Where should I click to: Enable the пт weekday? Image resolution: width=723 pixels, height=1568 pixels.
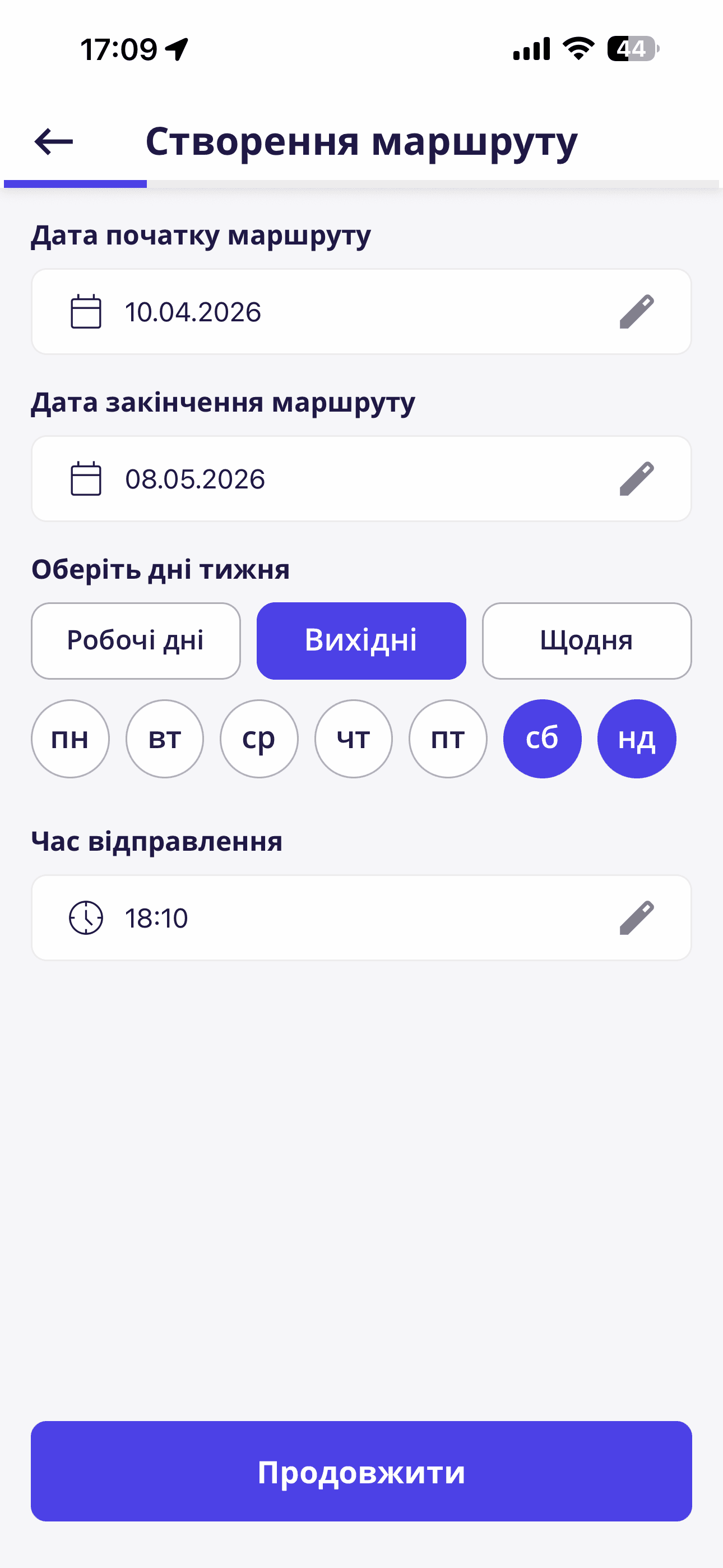tap(447, 739)
